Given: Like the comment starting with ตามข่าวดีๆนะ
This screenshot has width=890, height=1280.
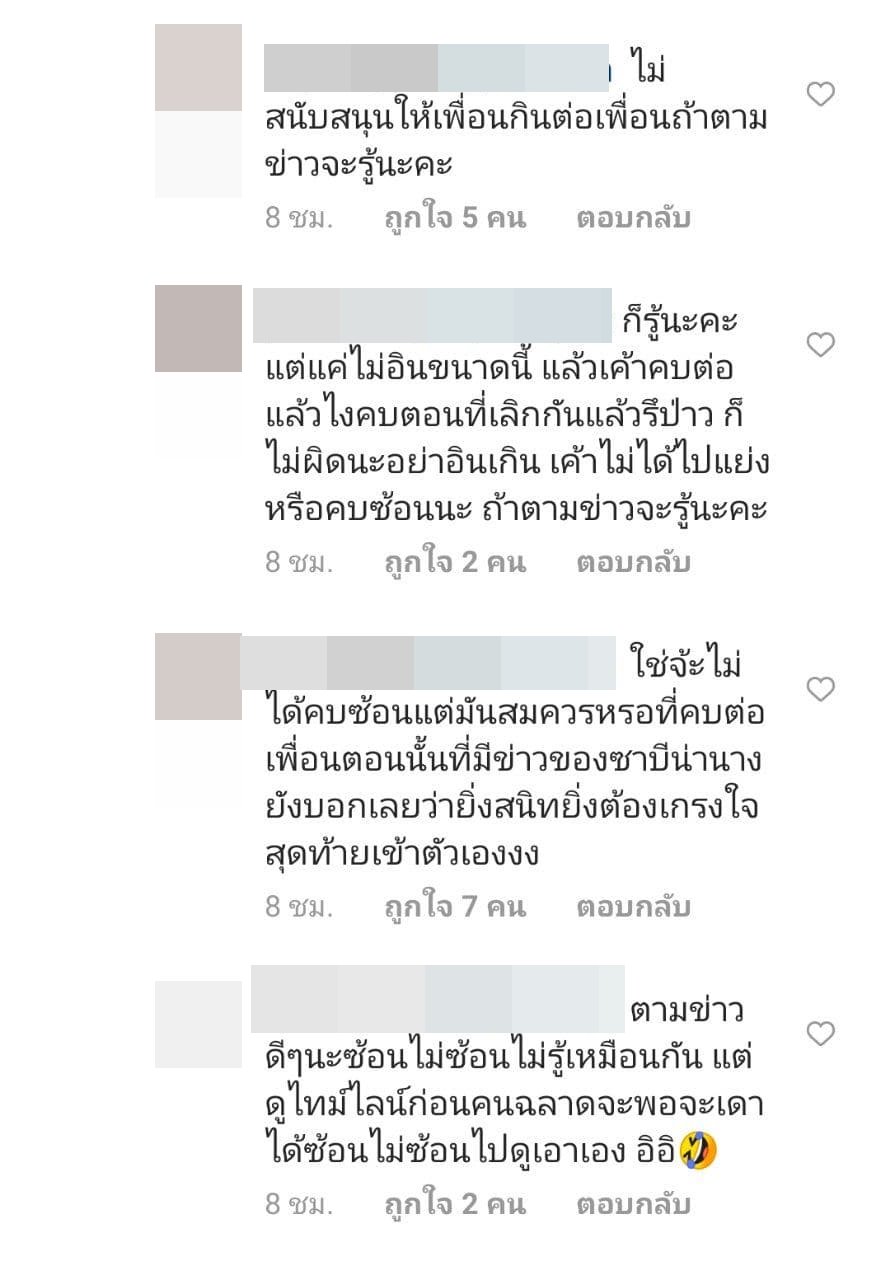Looking at the screenshot, I should [820, 1034].
